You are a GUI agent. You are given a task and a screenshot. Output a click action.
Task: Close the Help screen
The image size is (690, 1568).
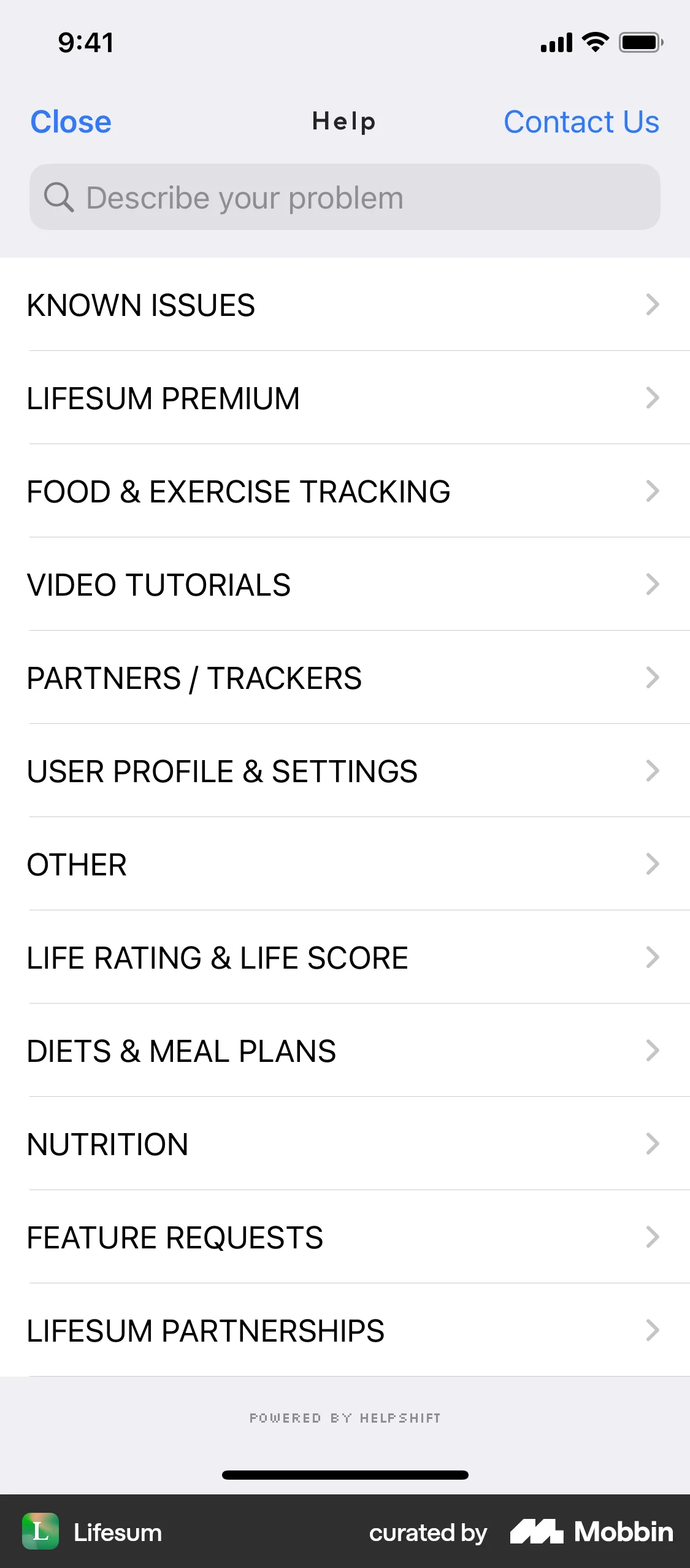tap(70, 121)
